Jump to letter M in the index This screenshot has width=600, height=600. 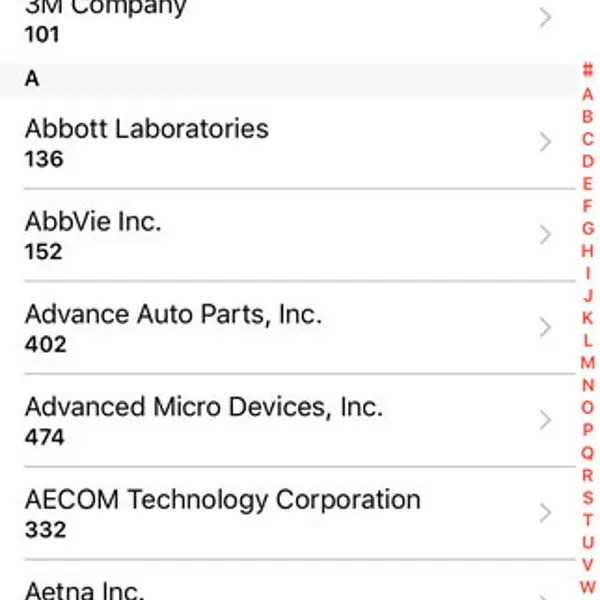pyautogui.click(x=588, y=363)
